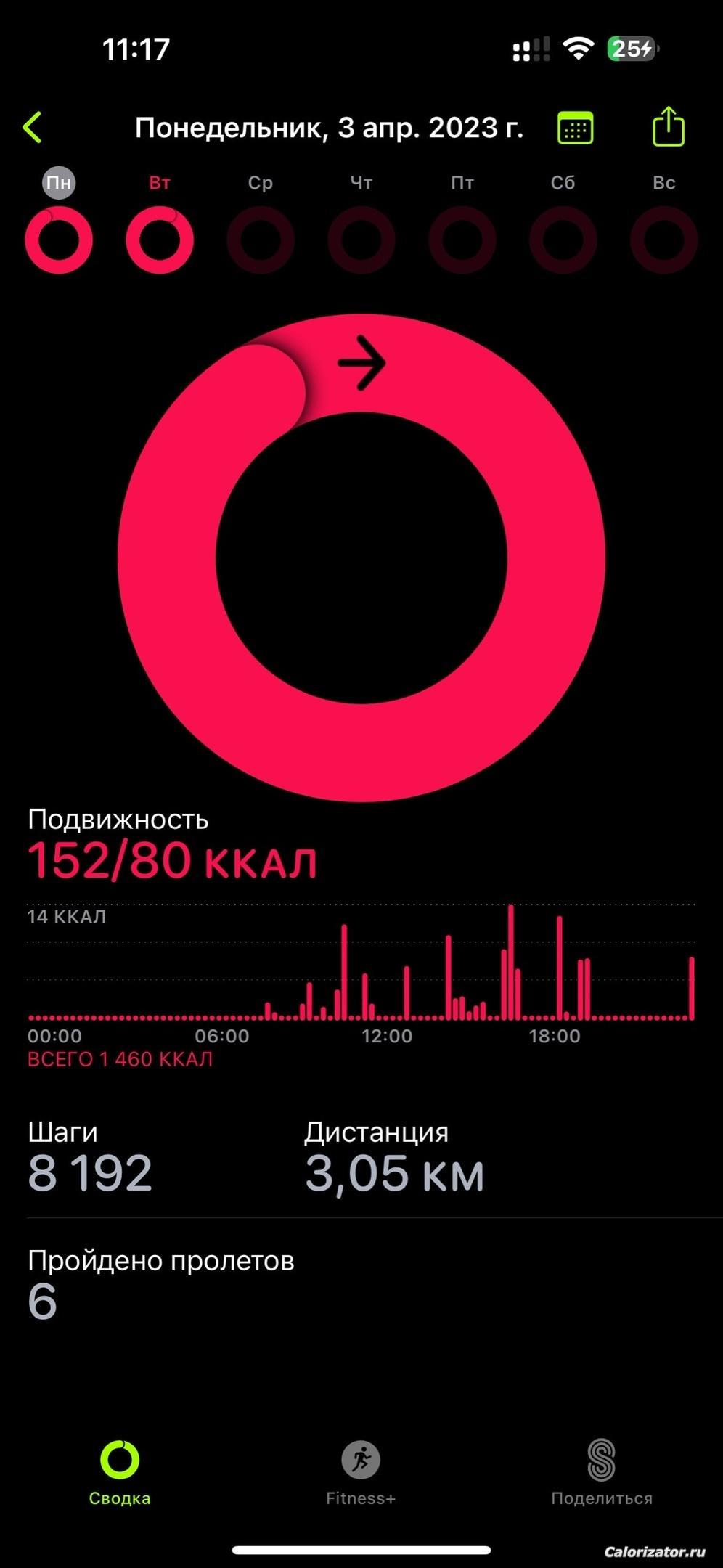Open the Fitness+ tab
723x1568 pixels.
[361, 1474]
